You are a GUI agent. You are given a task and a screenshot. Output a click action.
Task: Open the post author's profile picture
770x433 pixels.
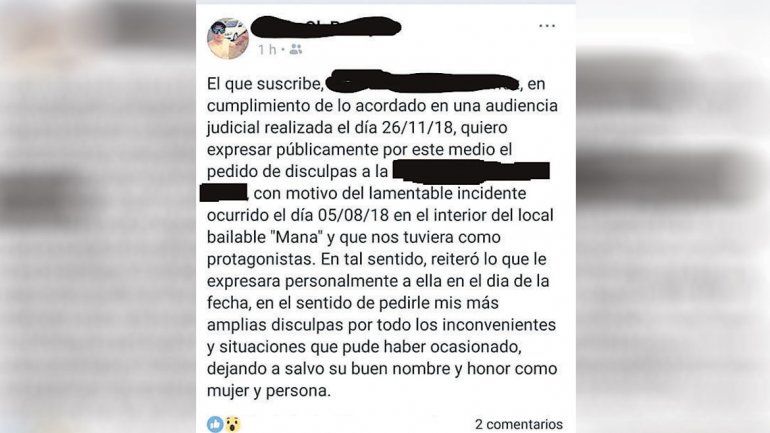[227, 38]
